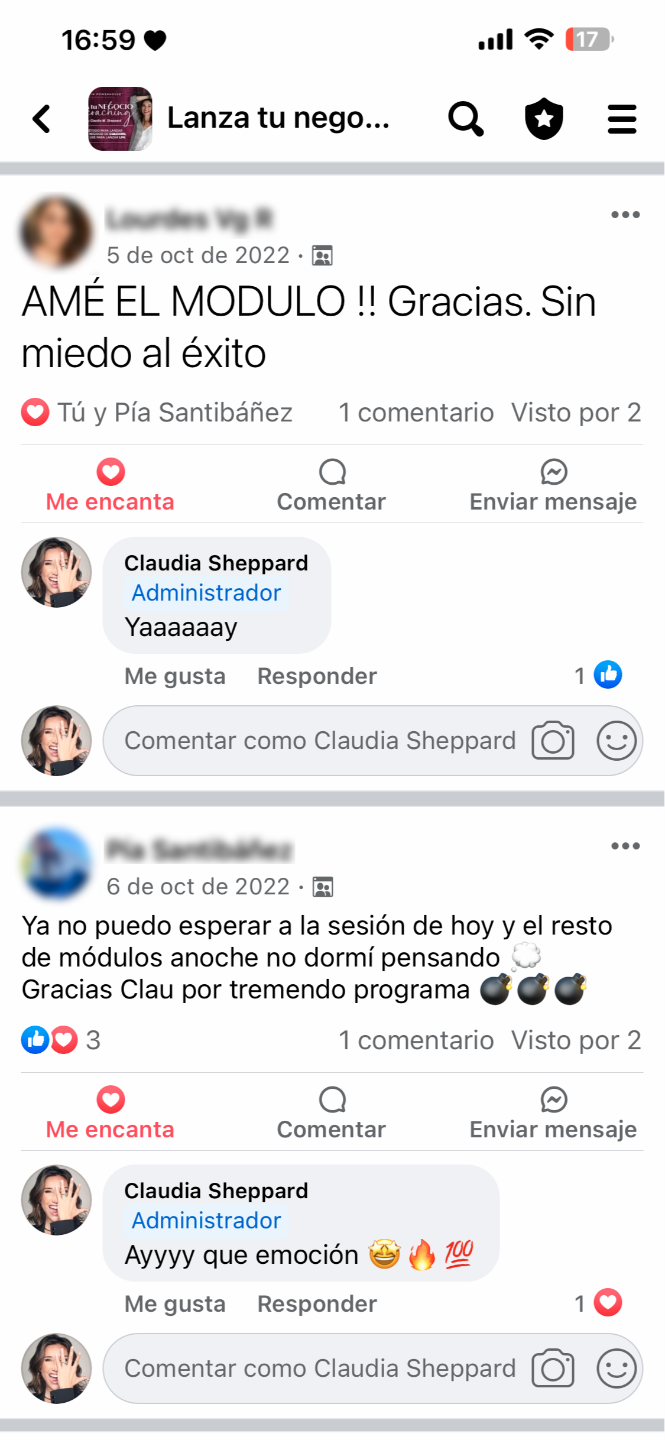Open the group hamburger menu

click(622, 119)
